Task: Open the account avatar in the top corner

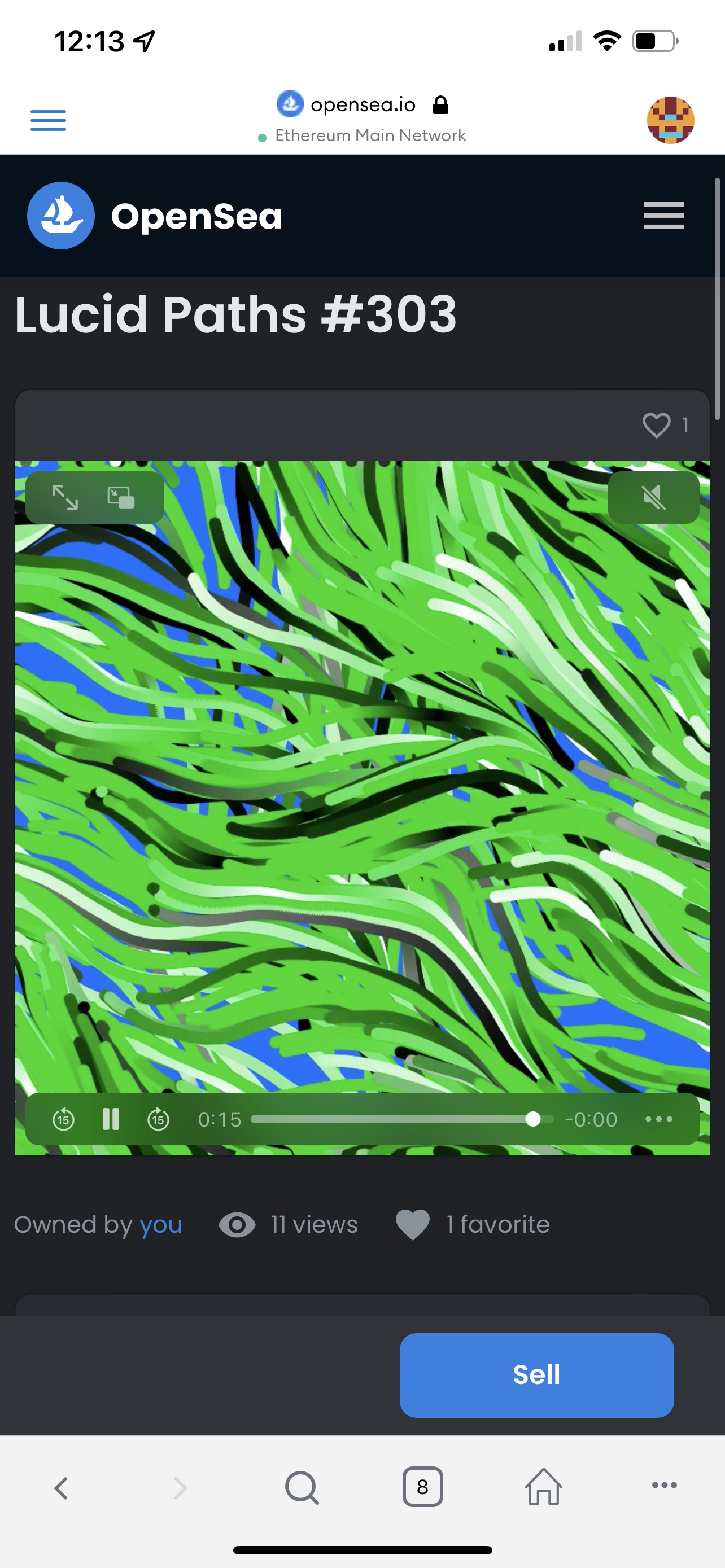Action: click(670, 121)
